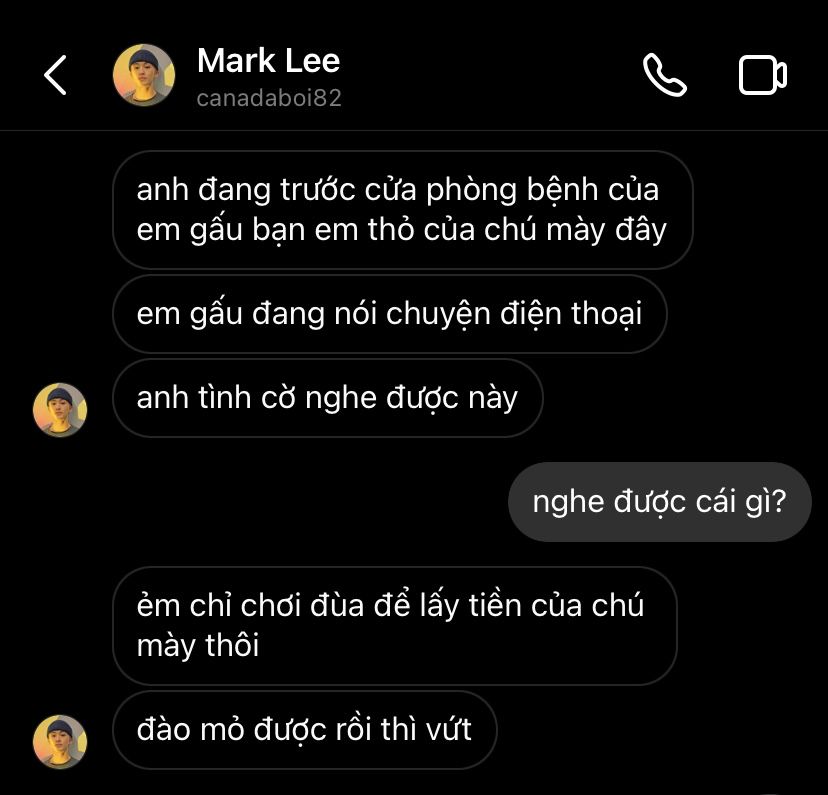The image size is (828, 795).
Task: Go back to the message list
Action: (56, 76)
